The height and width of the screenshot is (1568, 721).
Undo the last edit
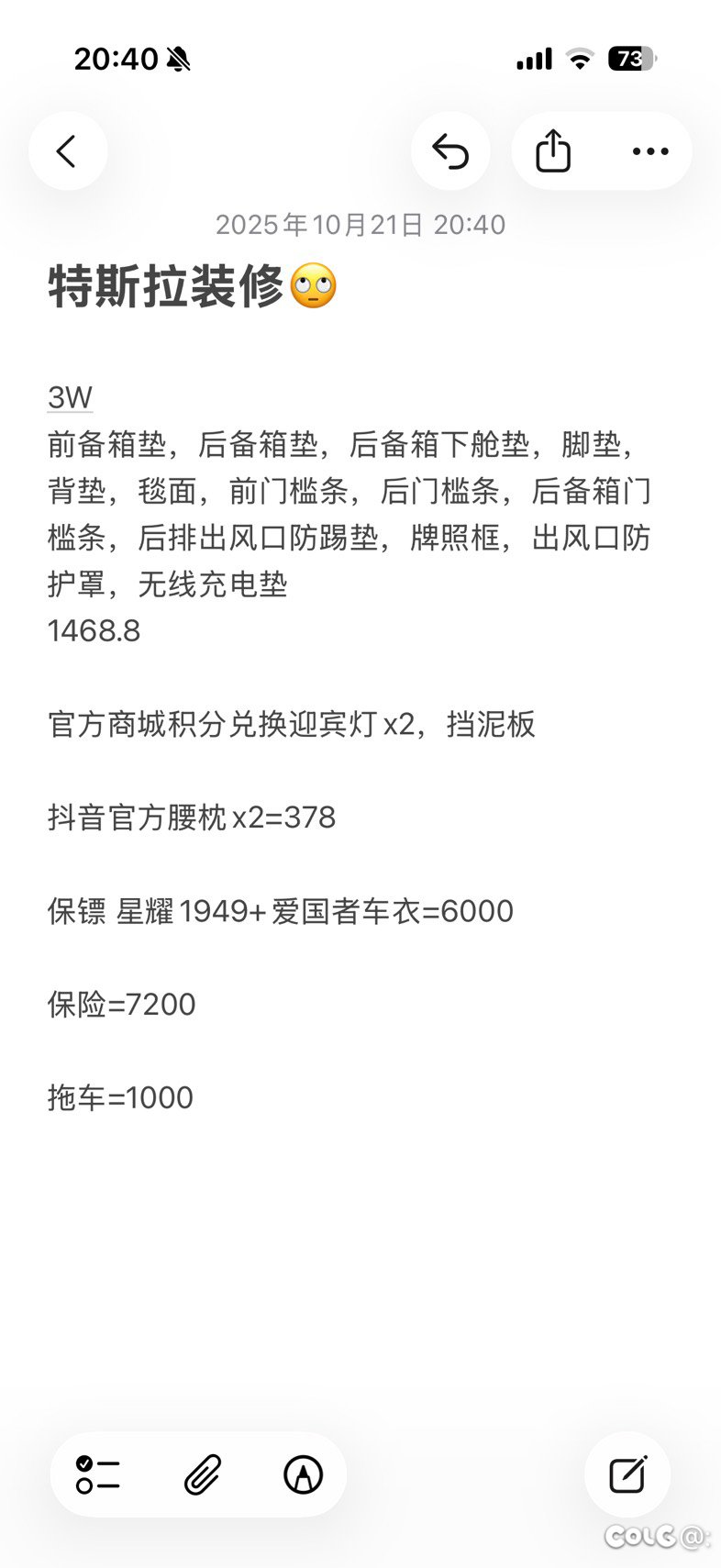point(450,151)
